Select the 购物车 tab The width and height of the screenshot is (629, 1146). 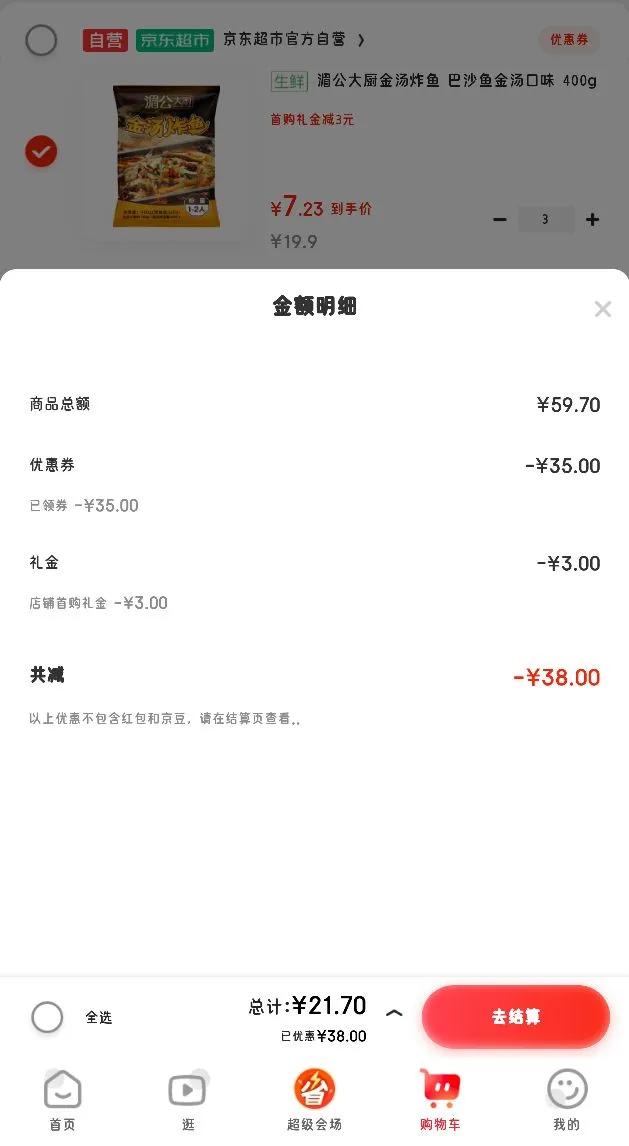(x=440, y=1099)
